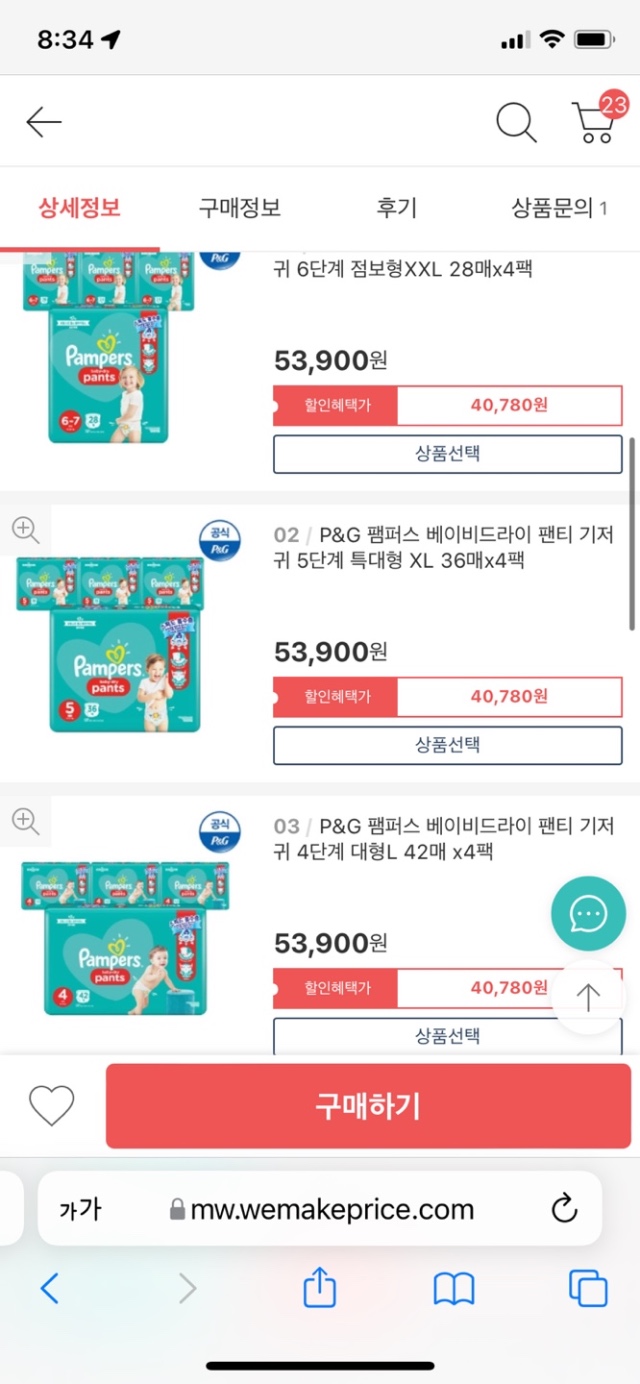Switch to the 구매정보 tab
Screen dimensions: 640x1384
(239, 208)
